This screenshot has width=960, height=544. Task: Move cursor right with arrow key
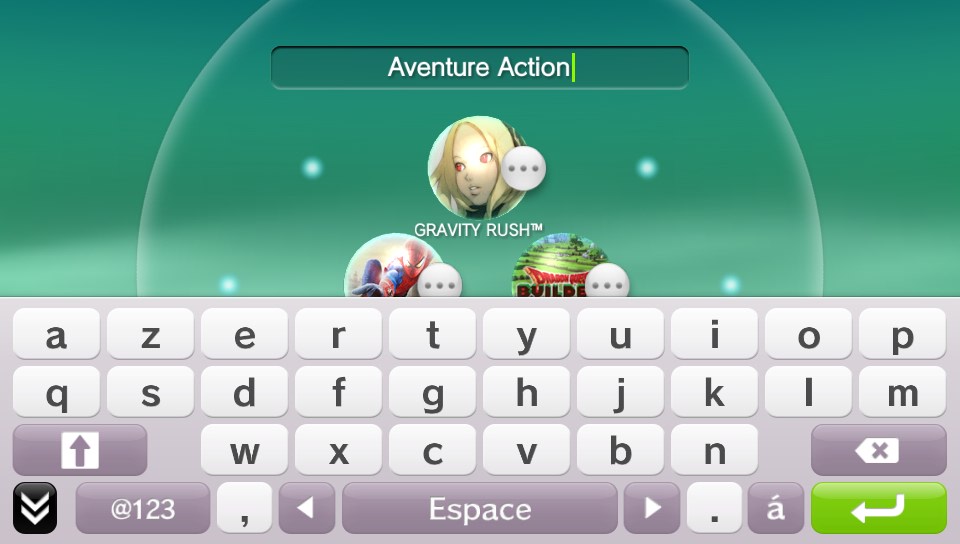point(652,508)
